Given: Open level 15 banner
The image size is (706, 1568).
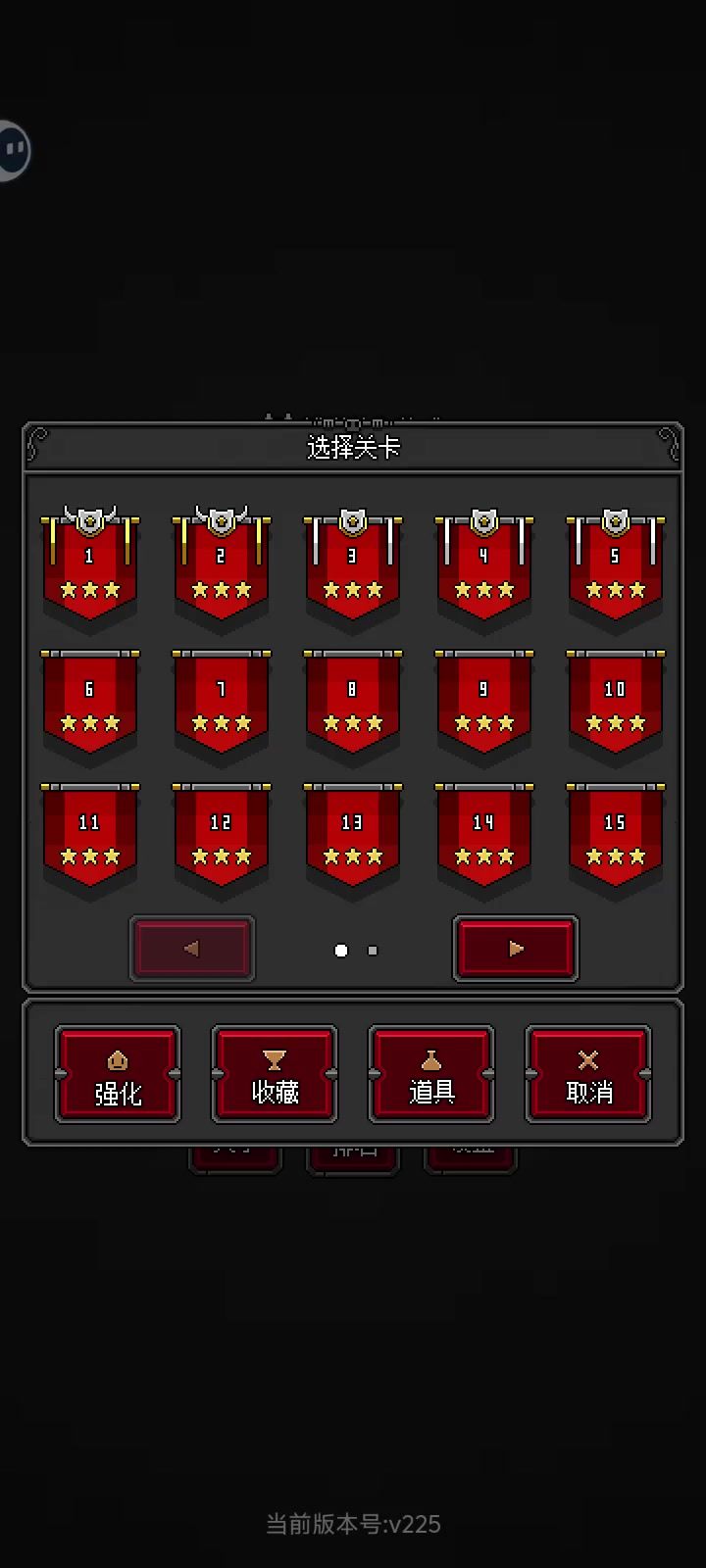Looking at the screenshot, I should (615, 835).
